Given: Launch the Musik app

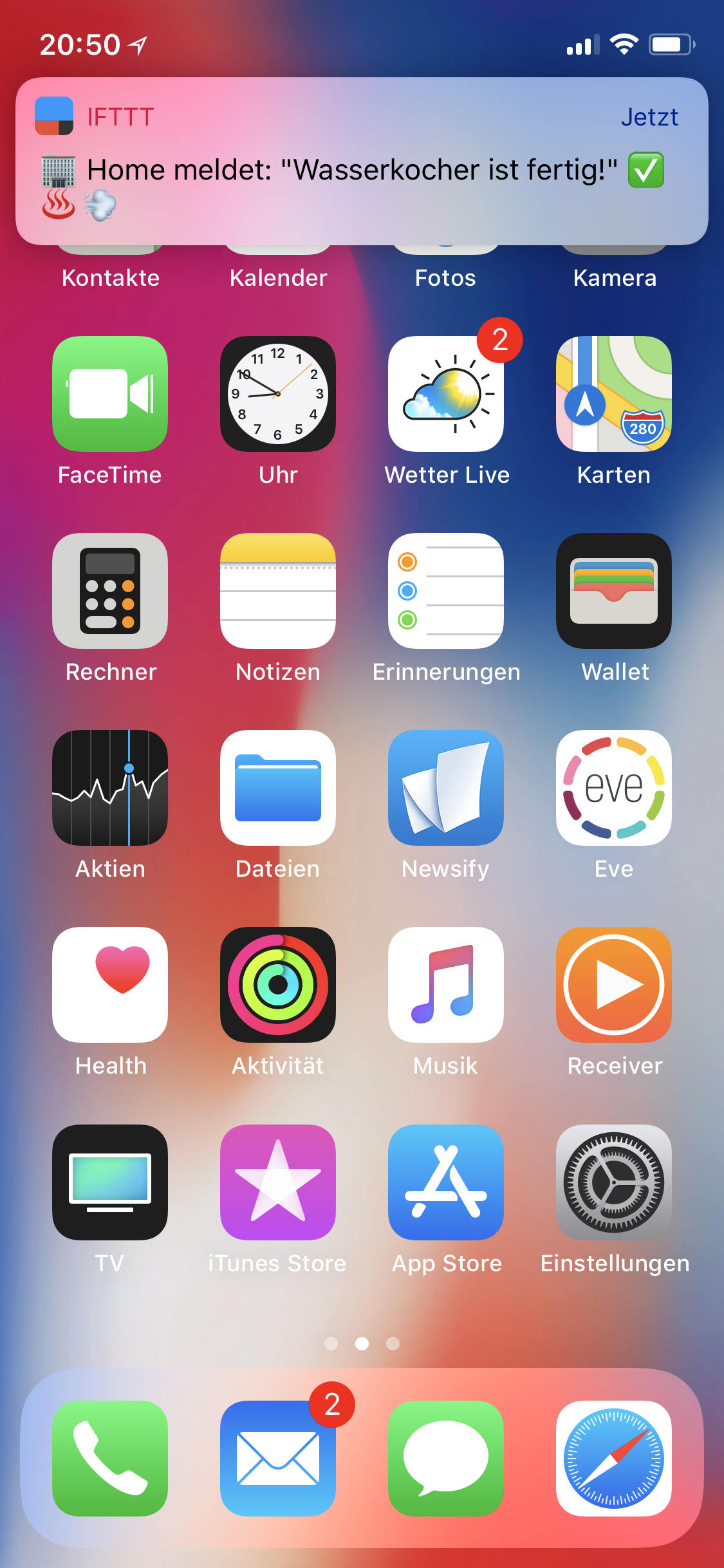Looking at the screenshot, I should [x=446, y=985].
